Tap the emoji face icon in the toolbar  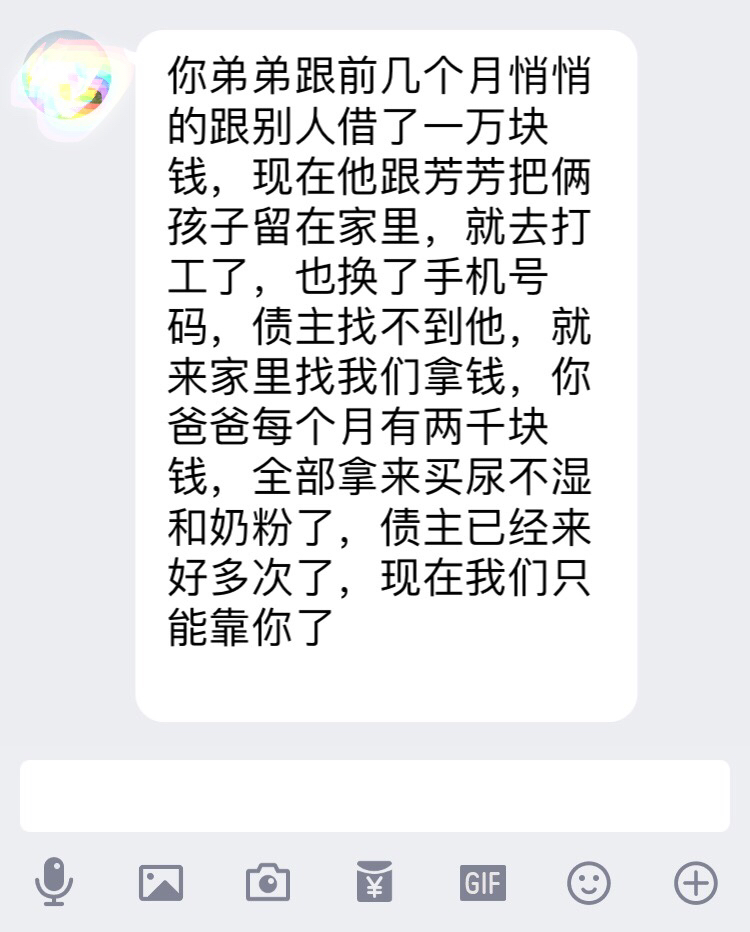590,881
